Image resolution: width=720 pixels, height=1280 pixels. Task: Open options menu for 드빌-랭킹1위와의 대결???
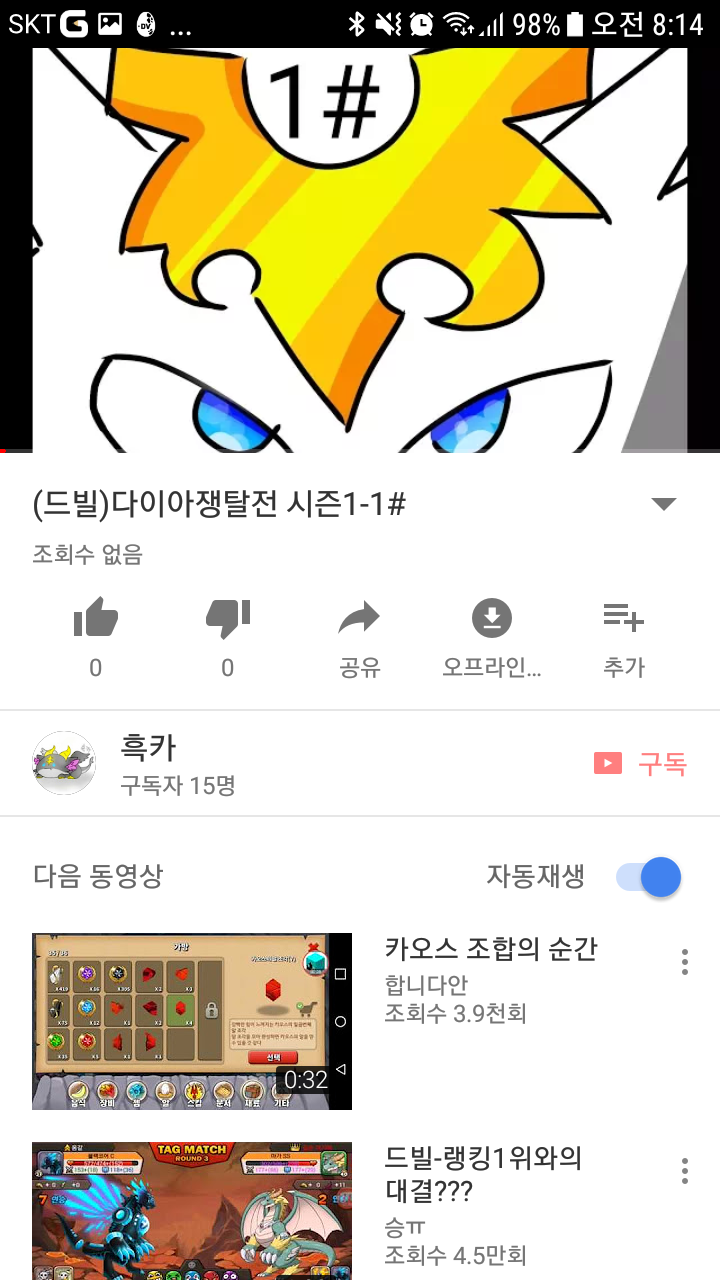(685, 1171)
